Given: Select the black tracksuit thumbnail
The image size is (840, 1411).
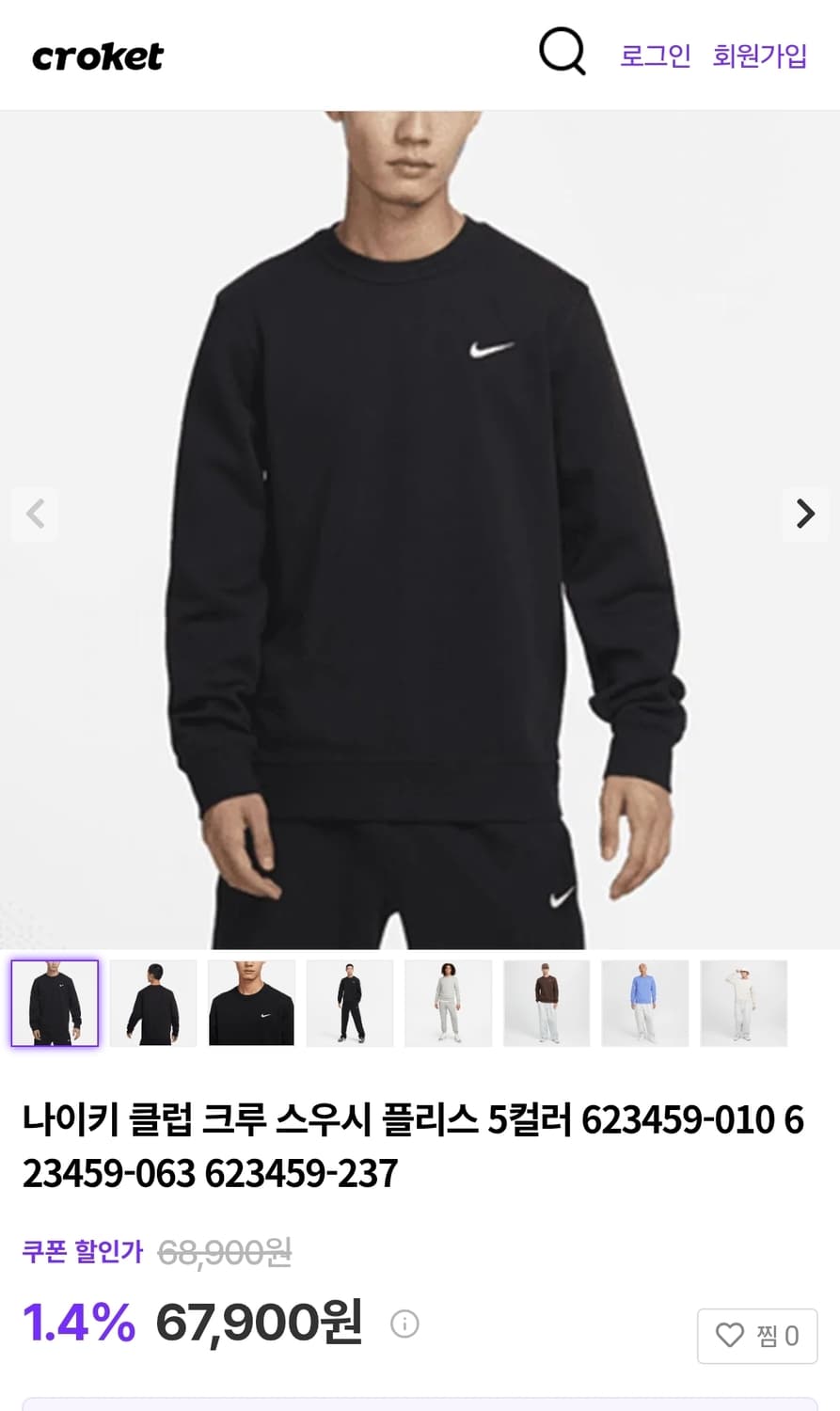Looking at the screenshot, I should pos(350,1002).
